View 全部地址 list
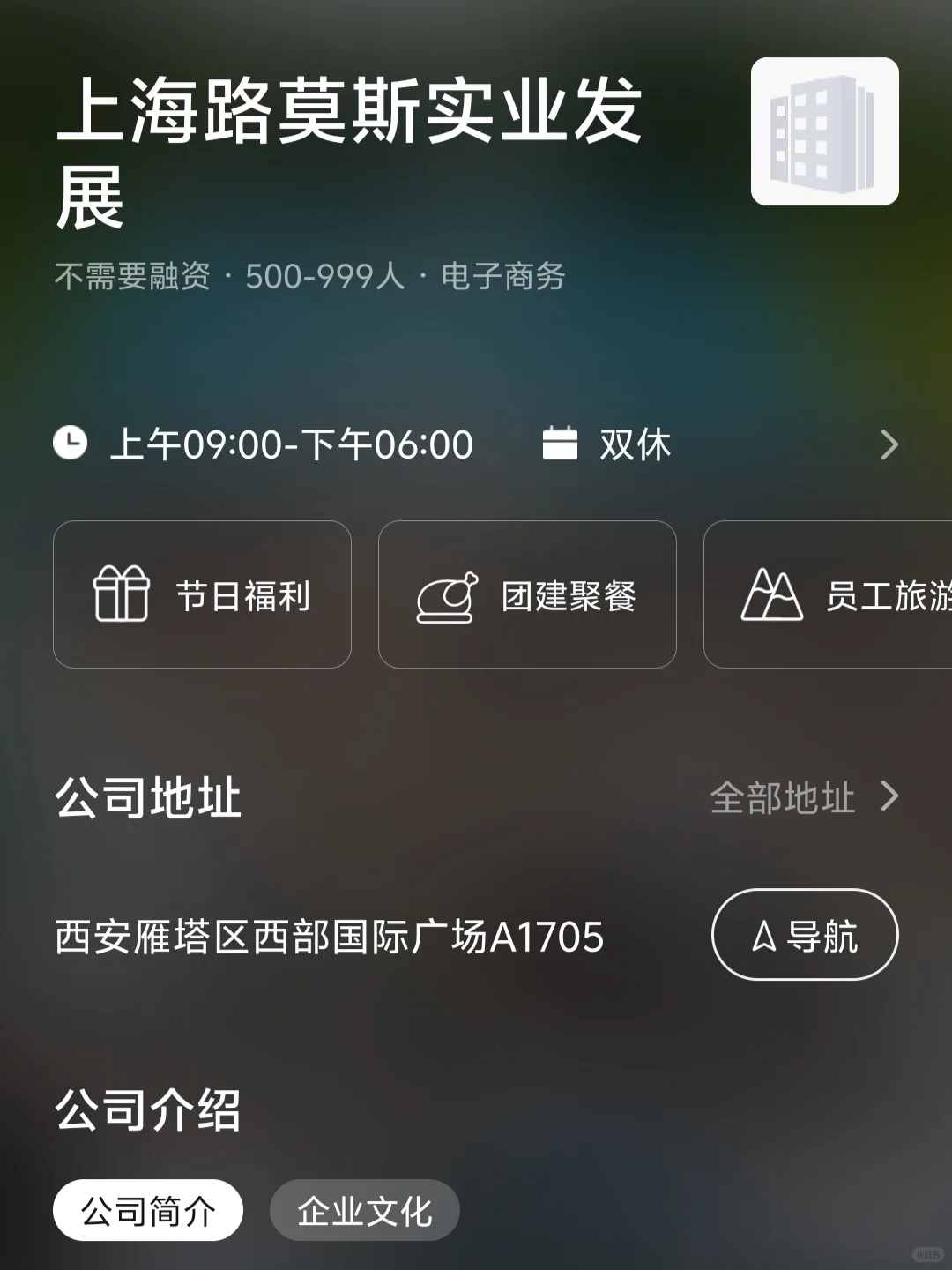Viewport: 952px width, 1270px height. point(804,797)
